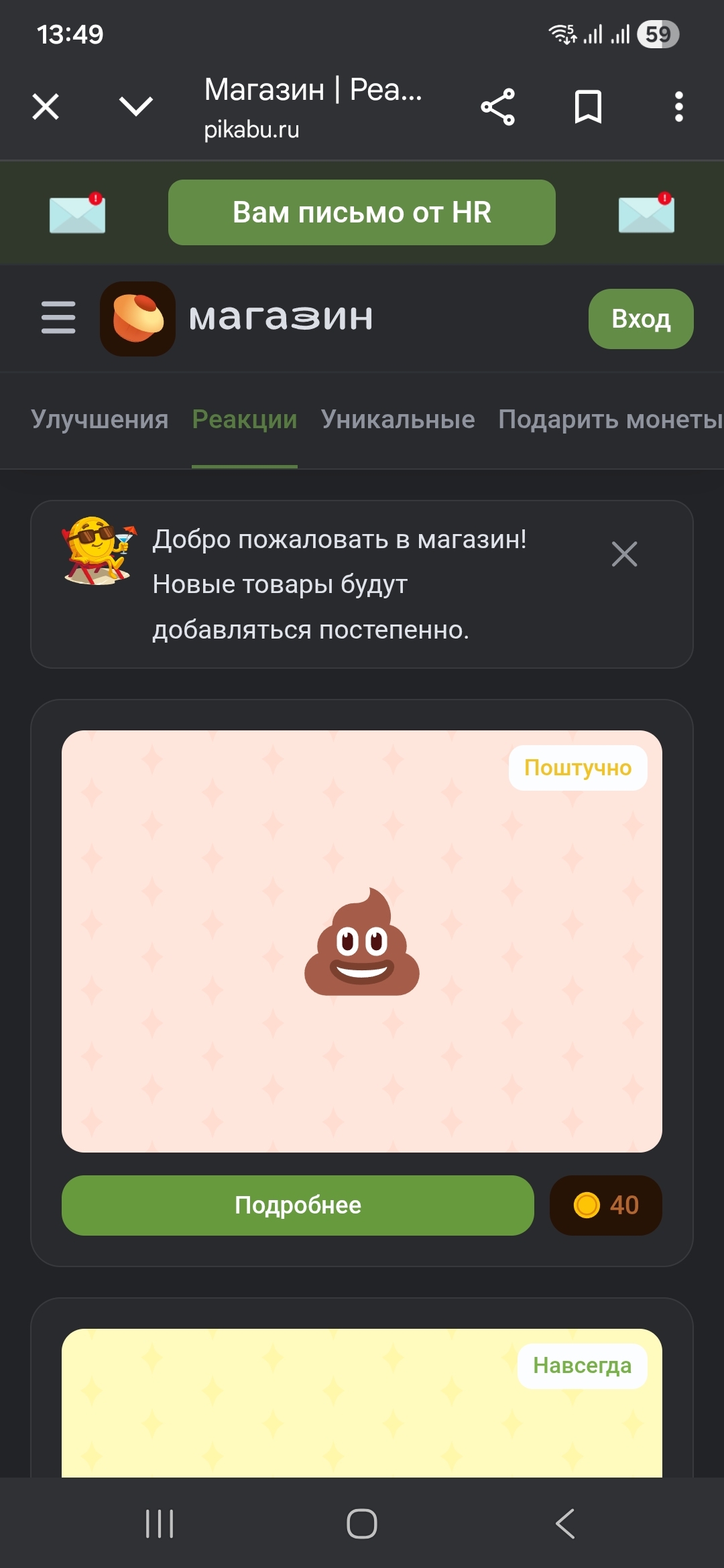Tap 'Подробнее' for the poop reaction
The image size is (724, 1568).
tap(298, 1205)
